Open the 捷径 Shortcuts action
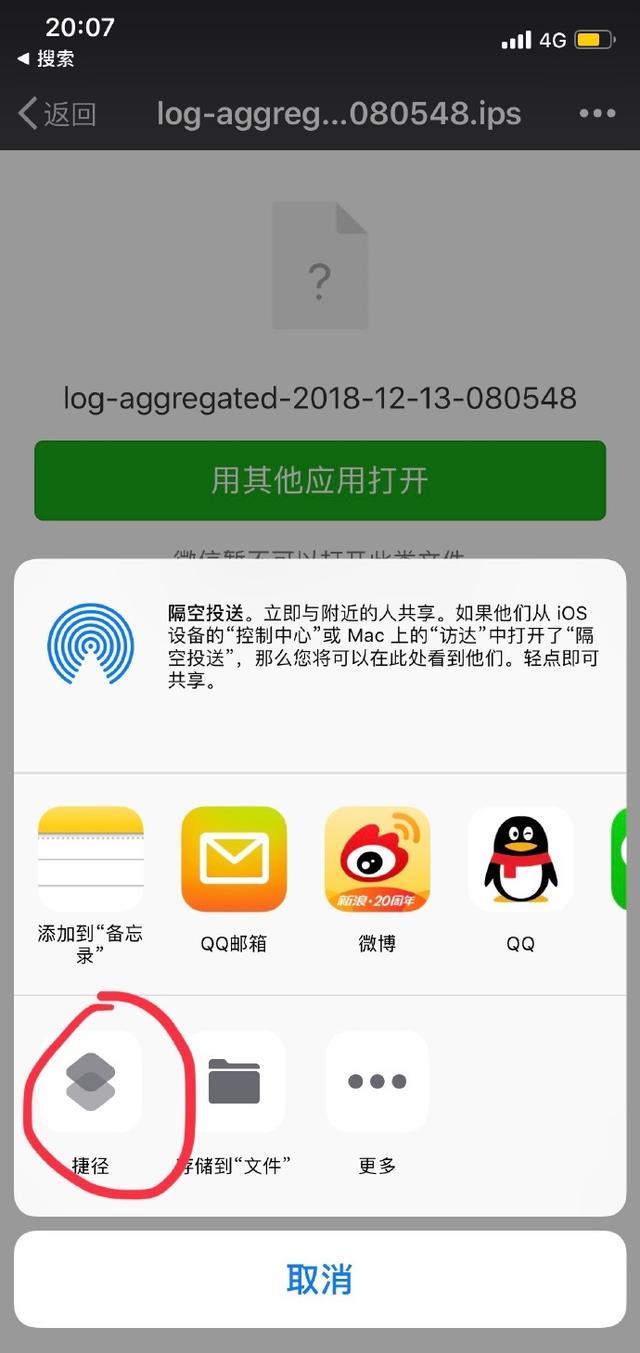 click(91, 1082)
